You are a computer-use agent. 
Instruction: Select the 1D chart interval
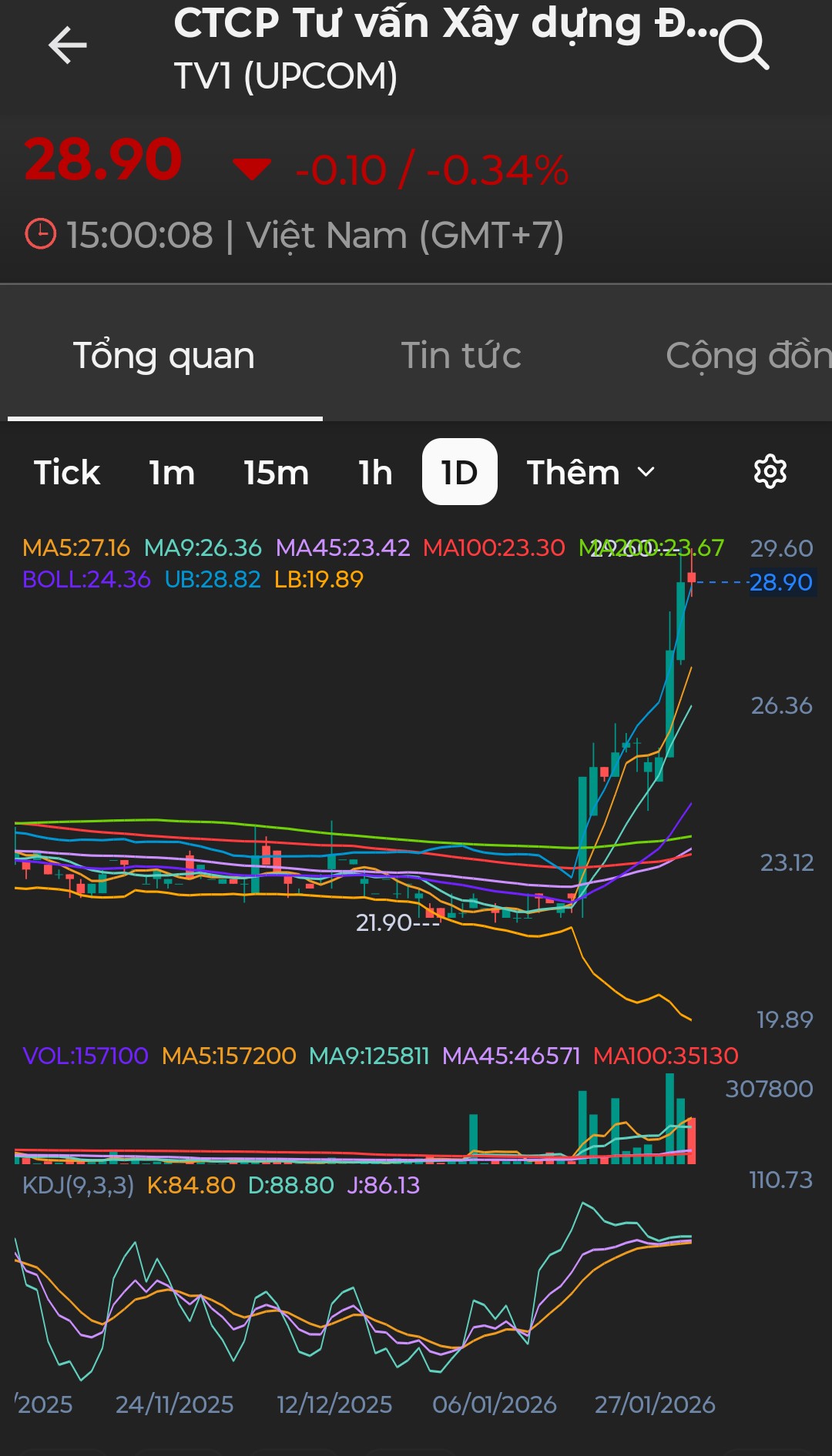460,472
